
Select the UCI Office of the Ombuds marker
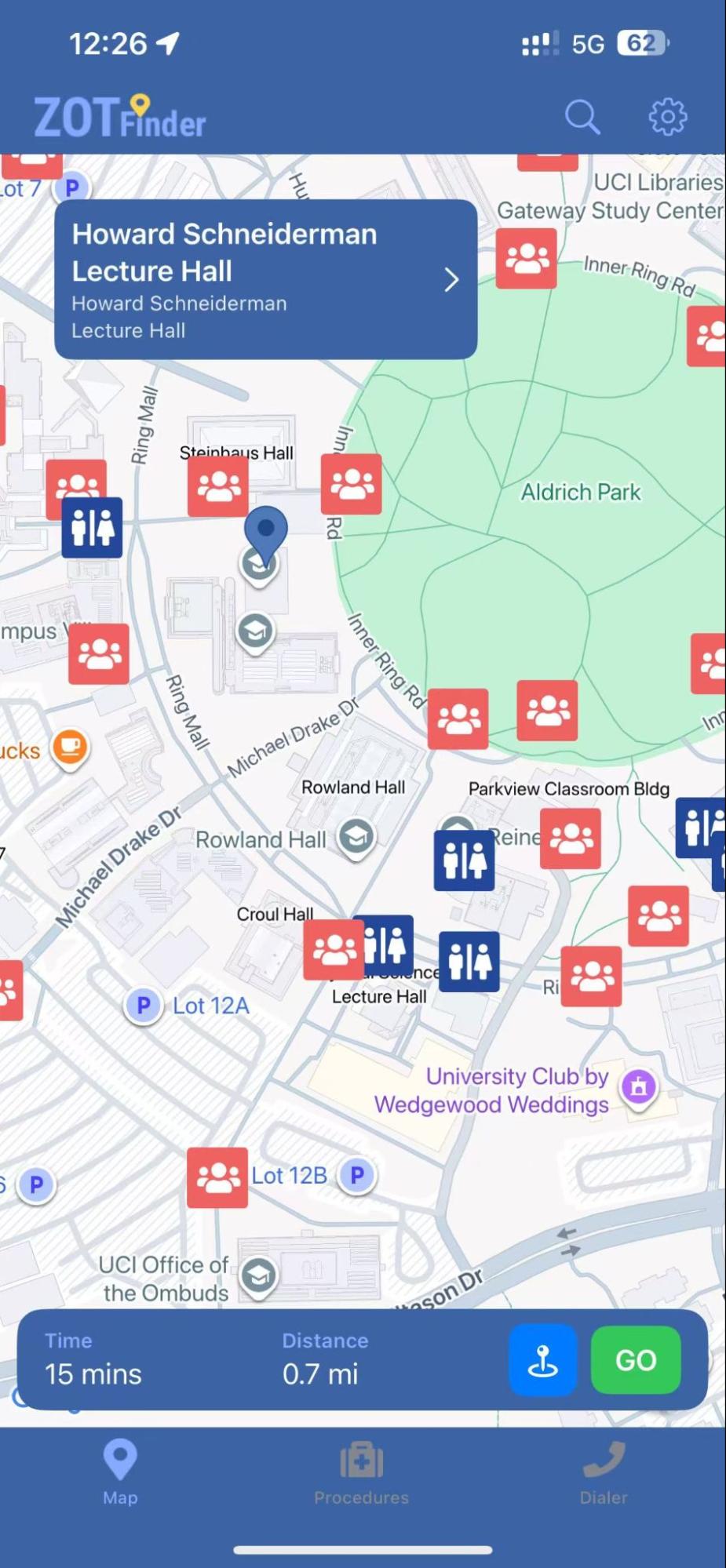coord(258,1276)
